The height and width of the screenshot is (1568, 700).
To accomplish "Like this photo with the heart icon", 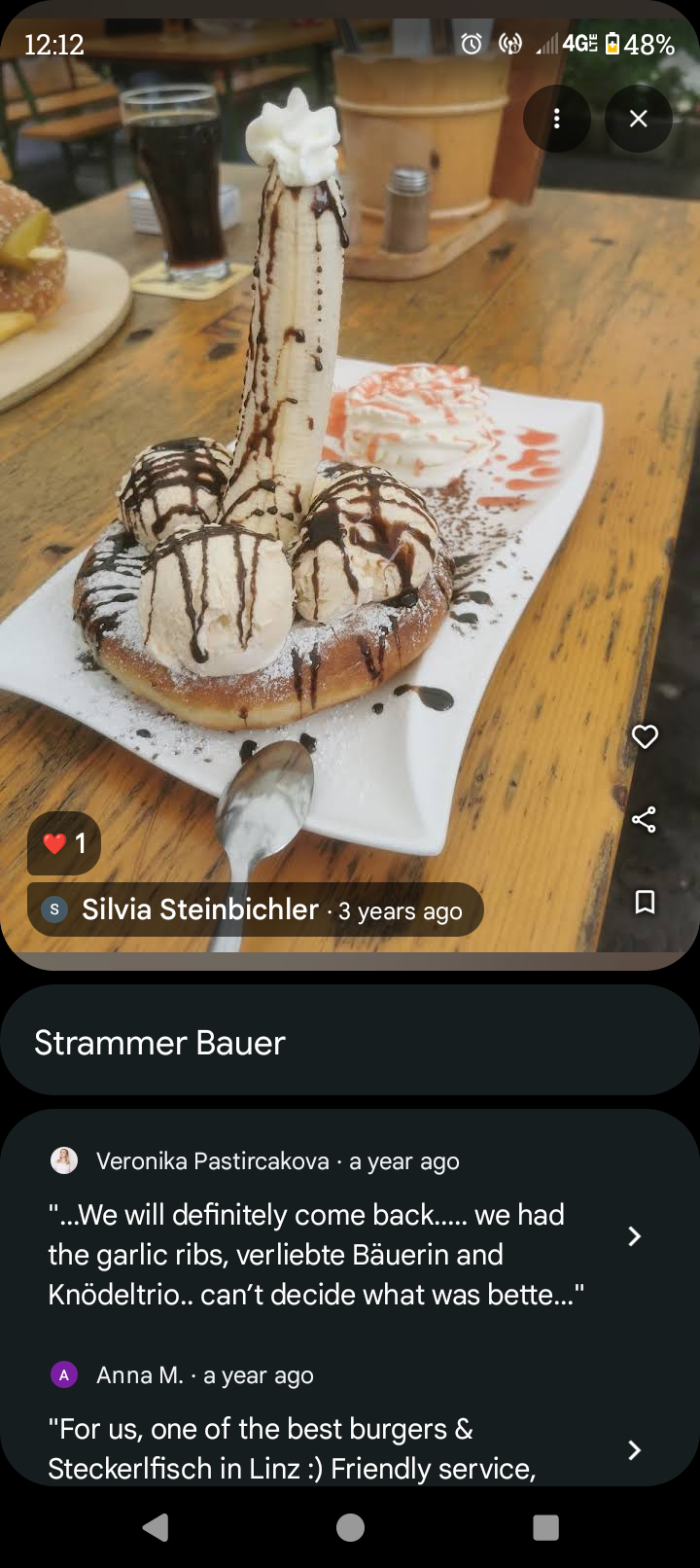I will (645, 736).
